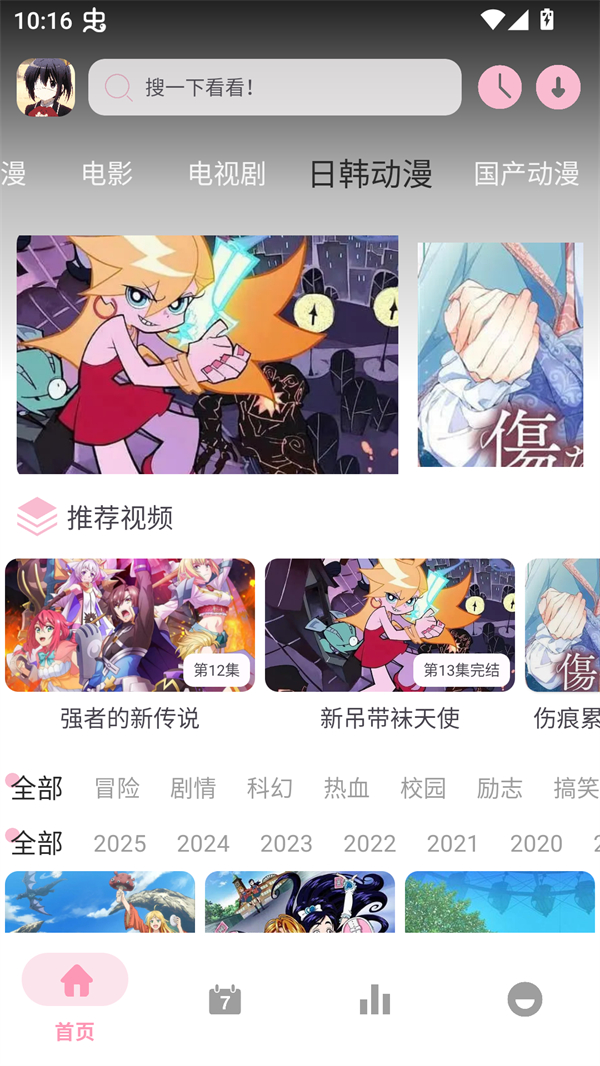Select the 校园 genre filter

click(x=423, y=788)
